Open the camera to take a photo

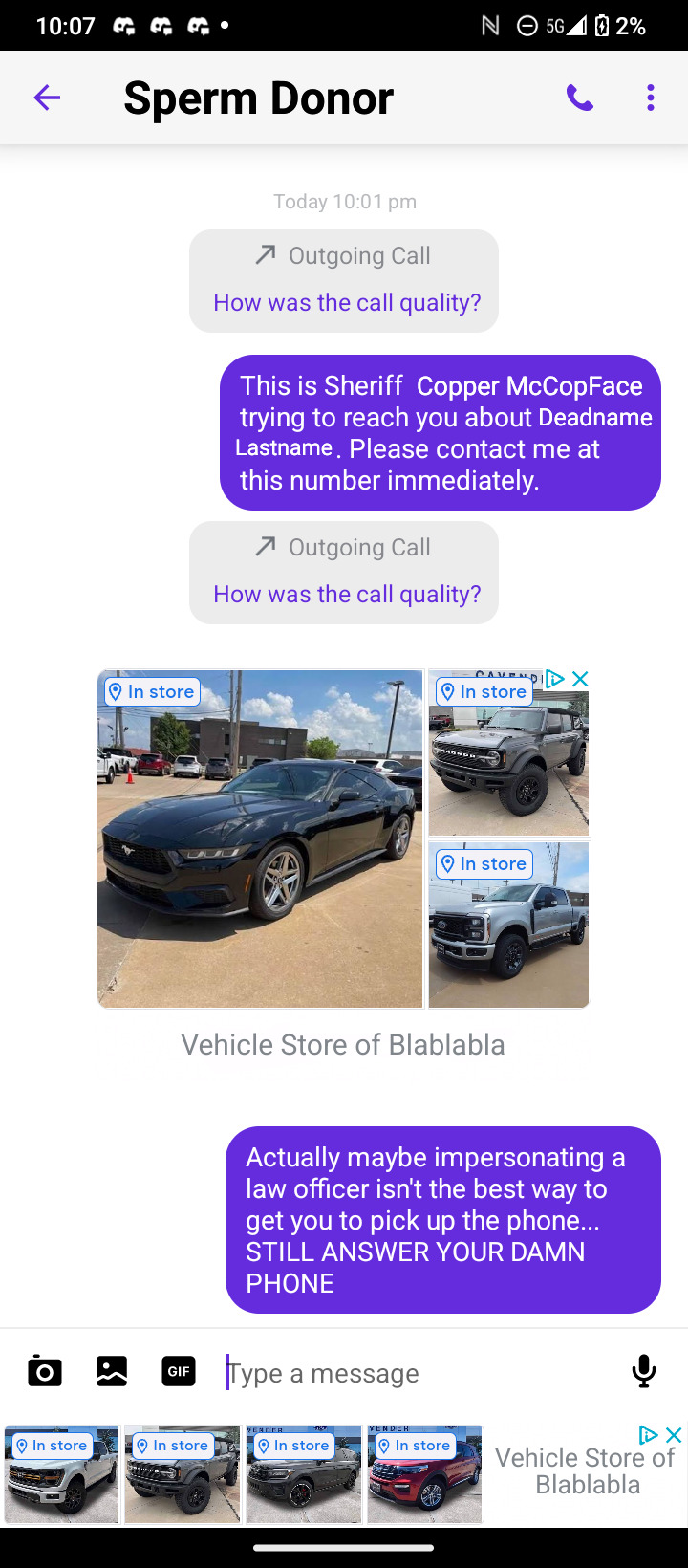[45, 1372]
